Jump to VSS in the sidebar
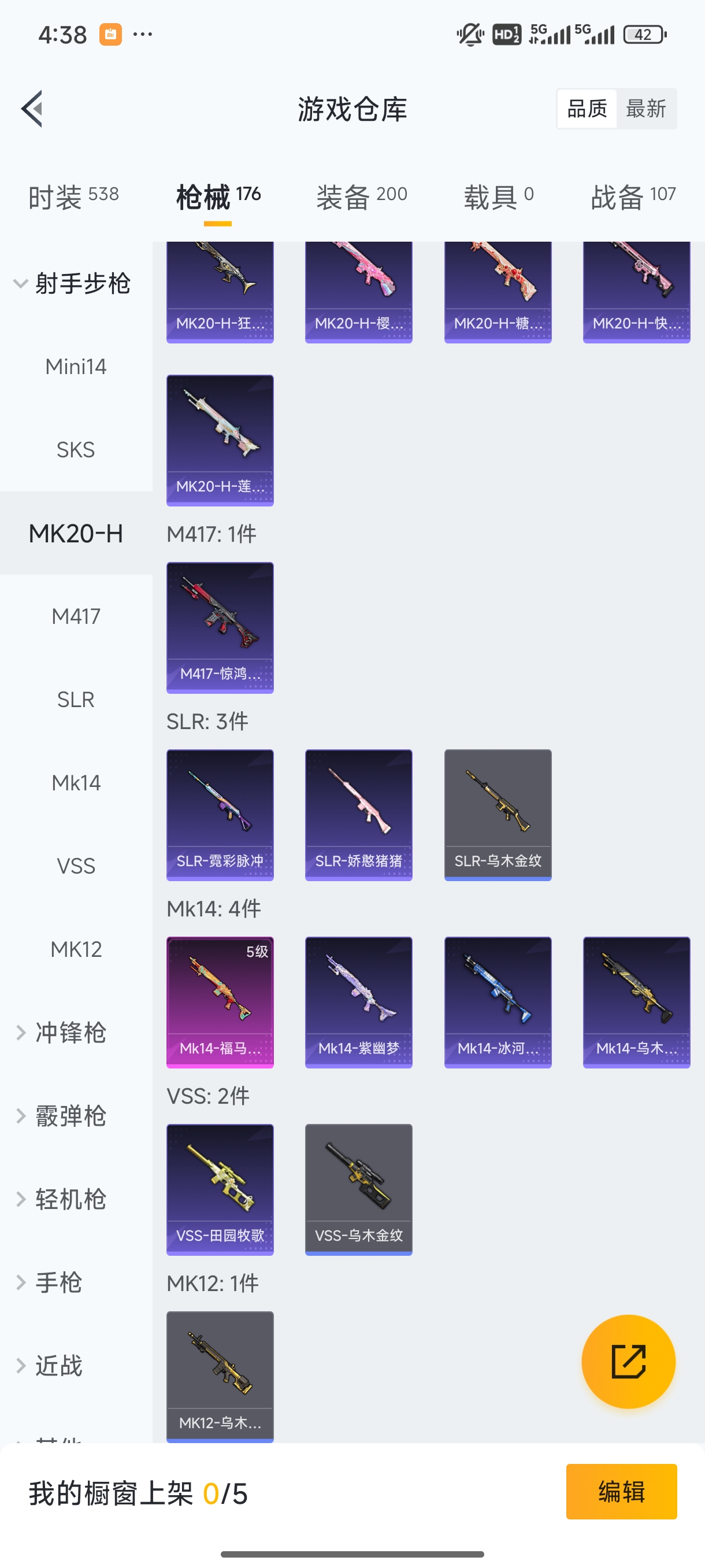The height and width of the screenshot is (1568, 705). point(76,866)
